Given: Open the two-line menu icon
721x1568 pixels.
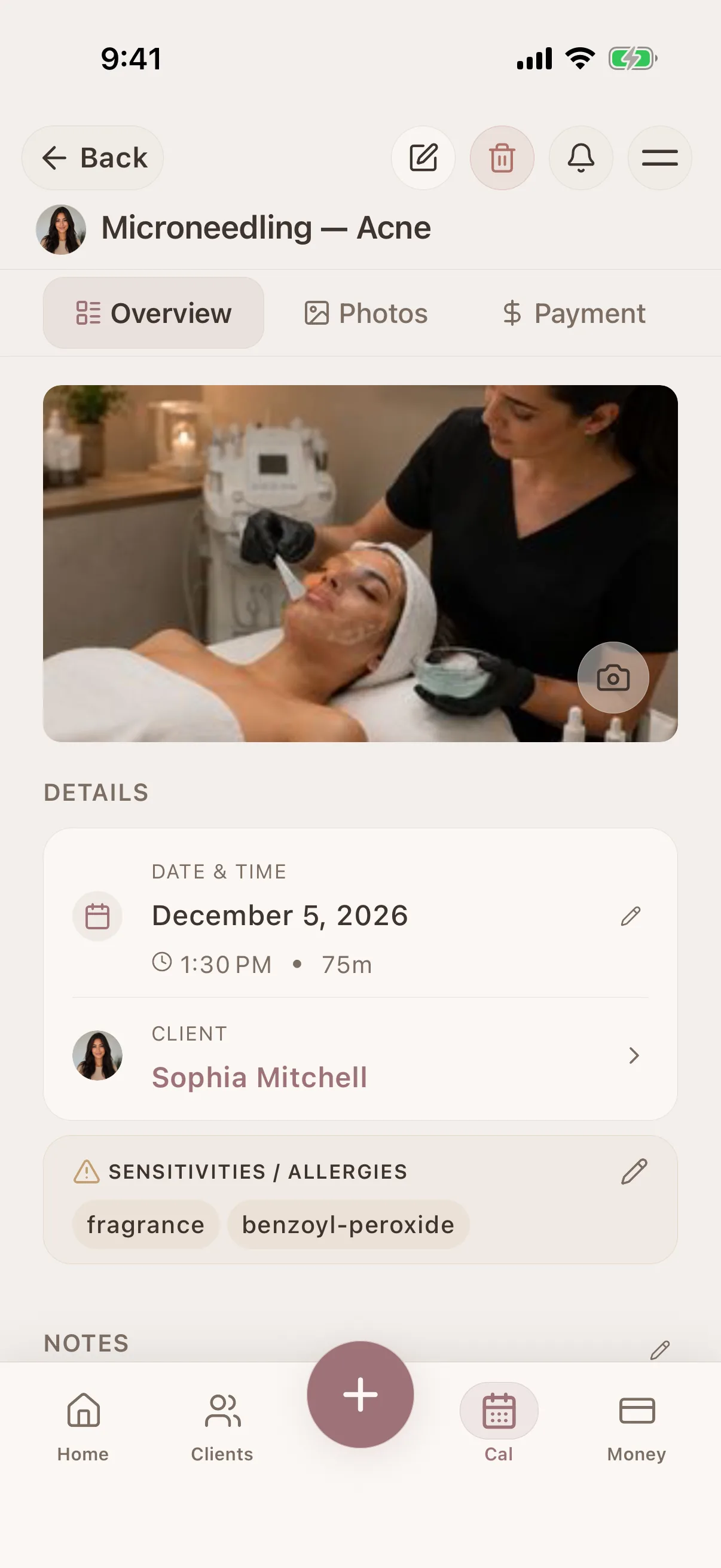Looking at the screenshot, I should click(659, 158).
